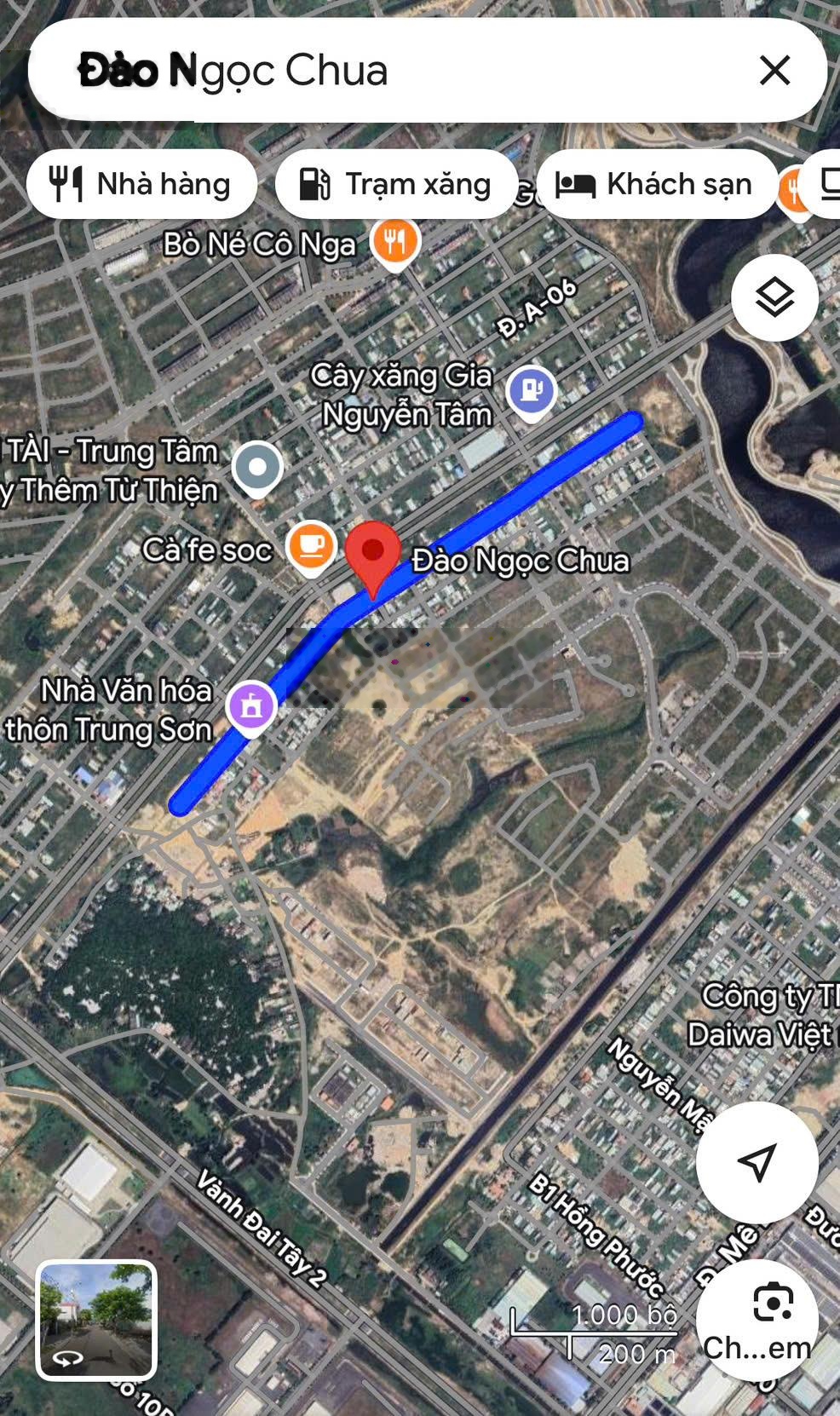840x1416 pixels.
Task: Open the map layers button
Action: 774,298
